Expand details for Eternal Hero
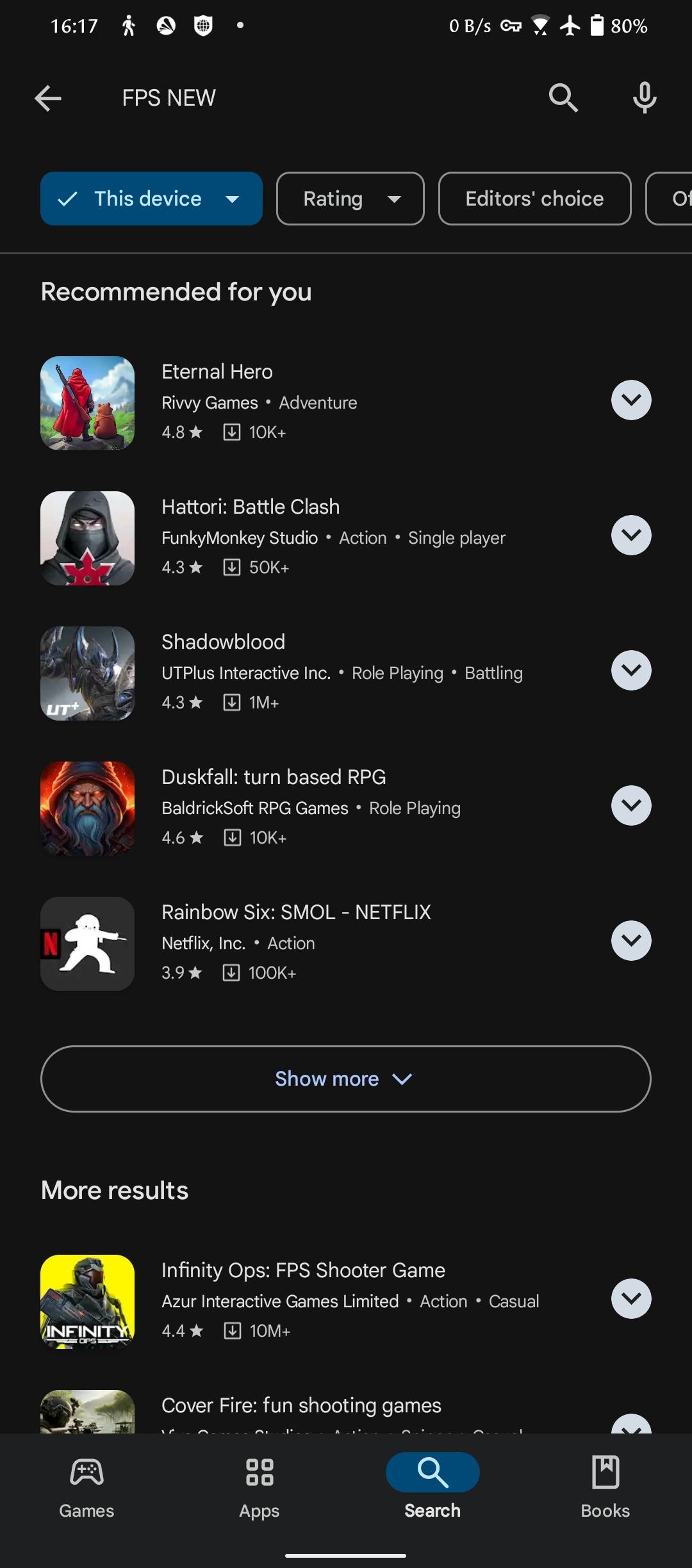Image resolution: width=692 pixels, height=1568 pixels. point(630,399)
